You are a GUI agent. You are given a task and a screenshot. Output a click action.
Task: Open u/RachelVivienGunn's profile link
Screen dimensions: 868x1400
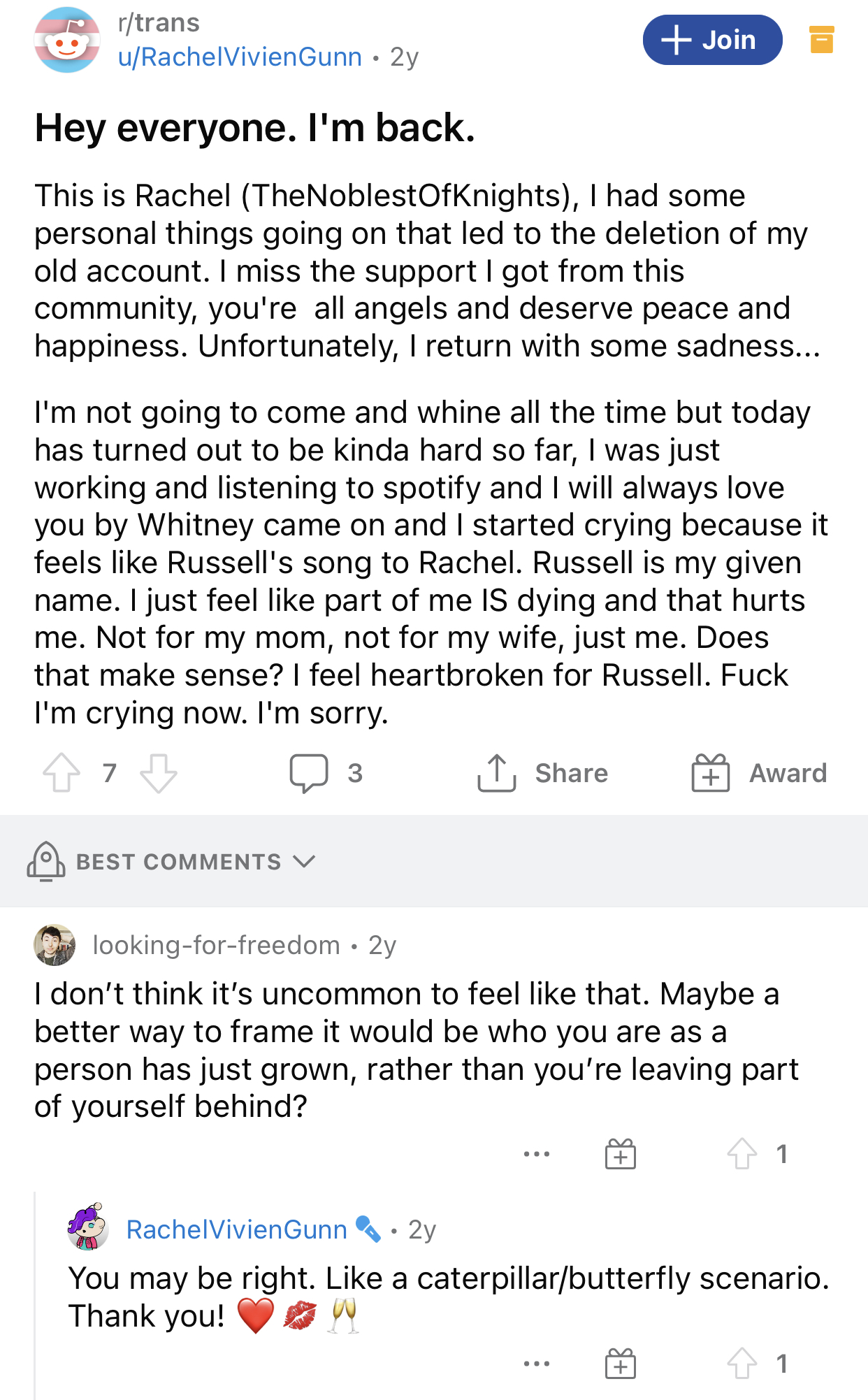240,57
